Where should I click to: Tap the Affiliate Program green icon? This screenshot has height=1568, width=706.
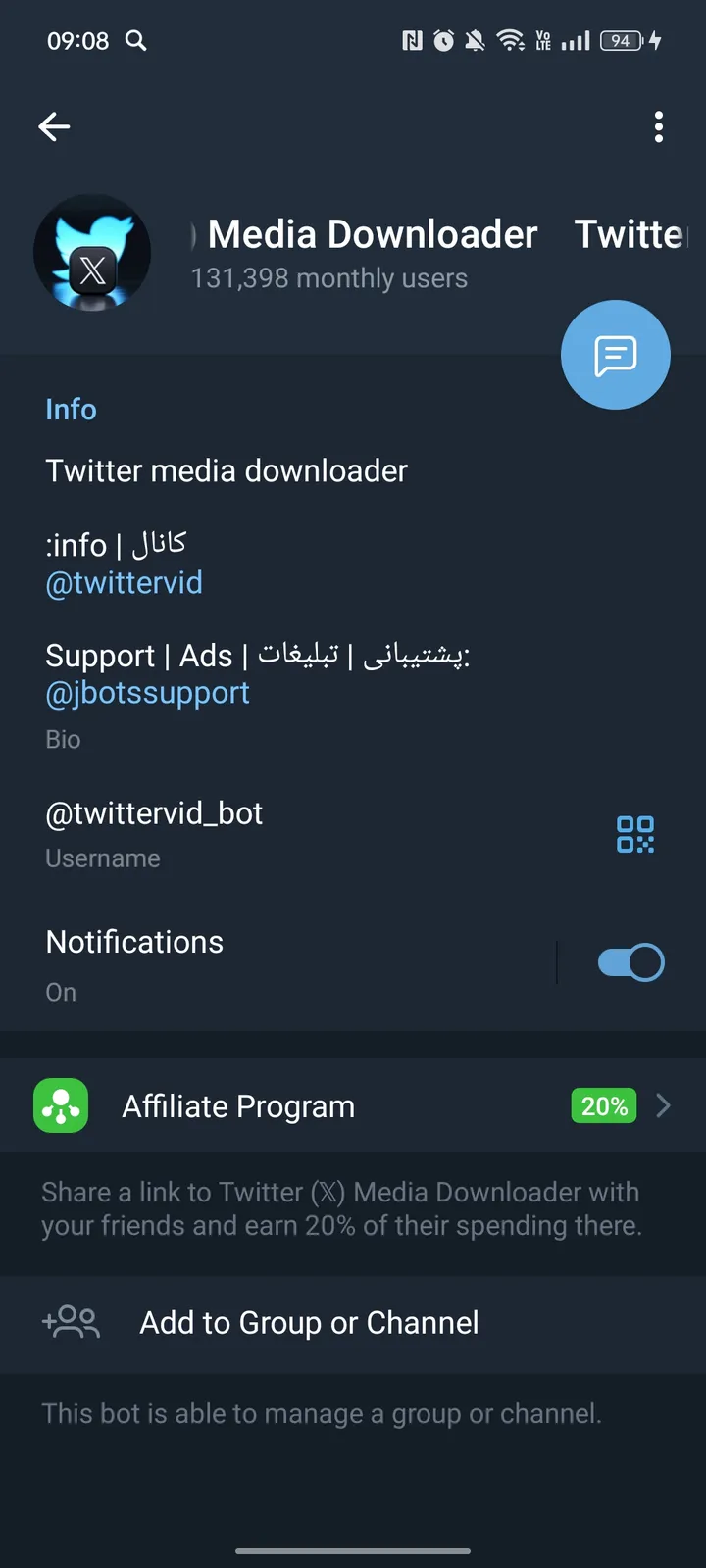tap(61, 1105)
